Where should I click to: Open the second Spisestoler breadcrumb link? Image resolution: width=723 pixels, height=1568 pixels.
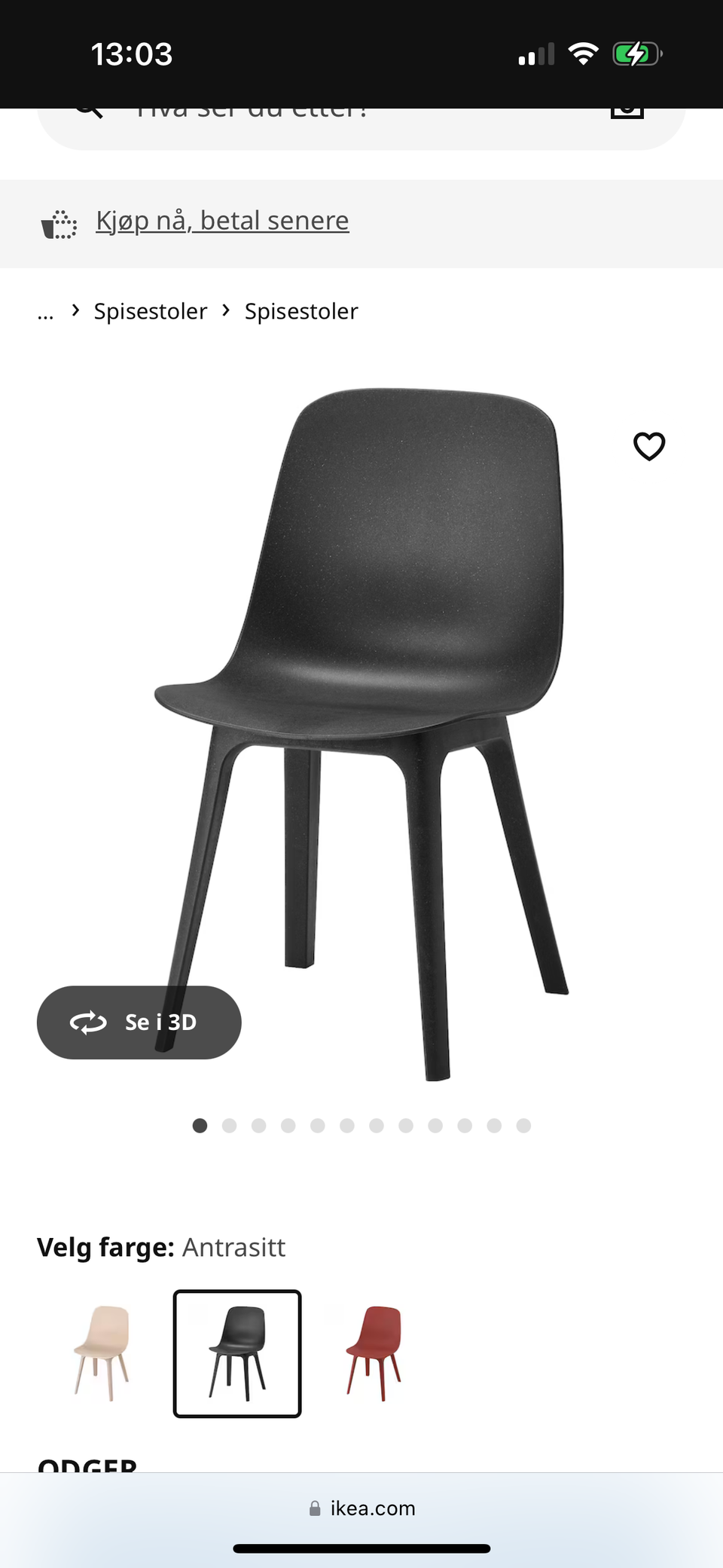301,311
